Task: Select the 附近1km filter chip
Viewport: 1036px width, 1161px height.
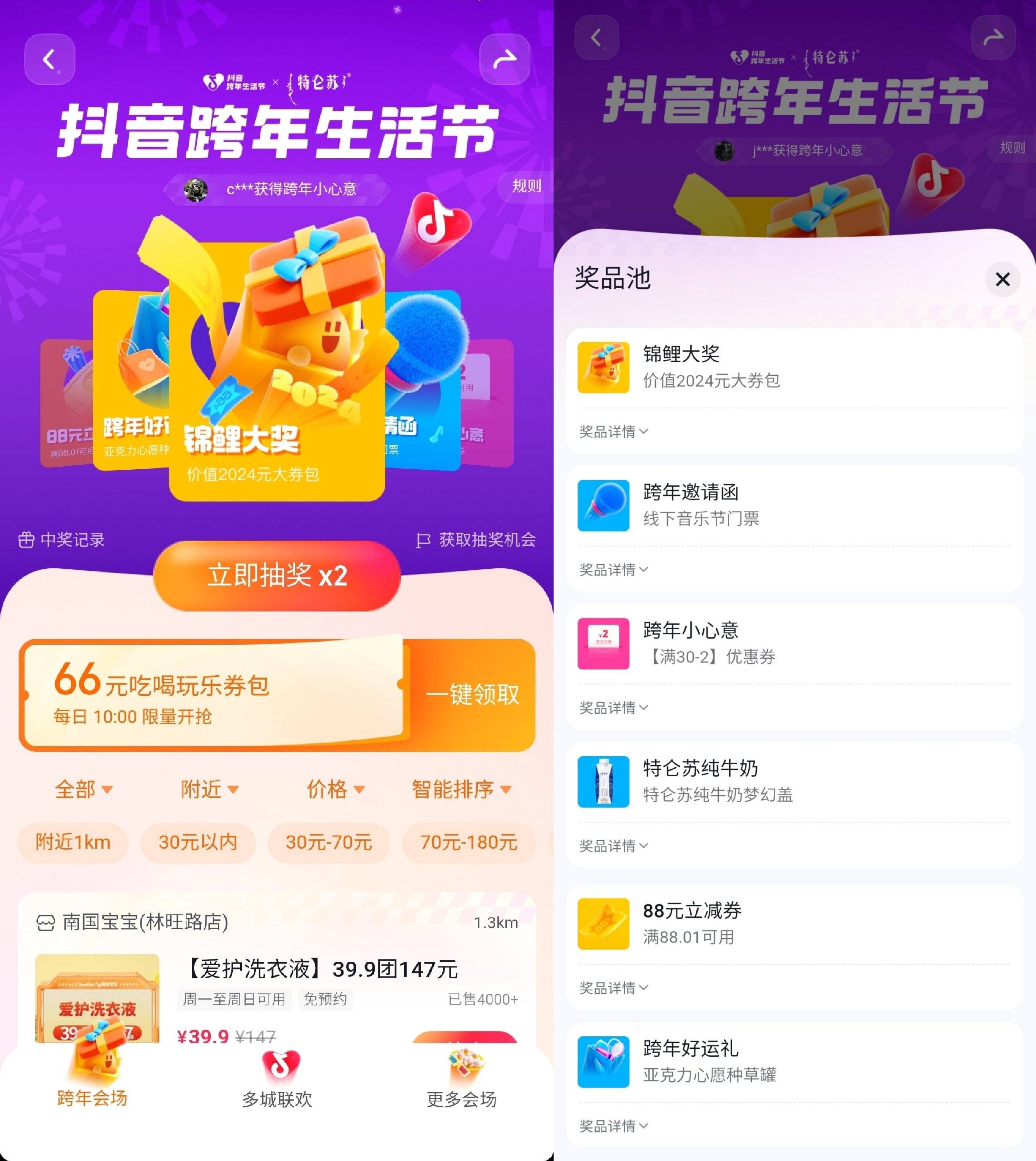Action: coord(73,842)
